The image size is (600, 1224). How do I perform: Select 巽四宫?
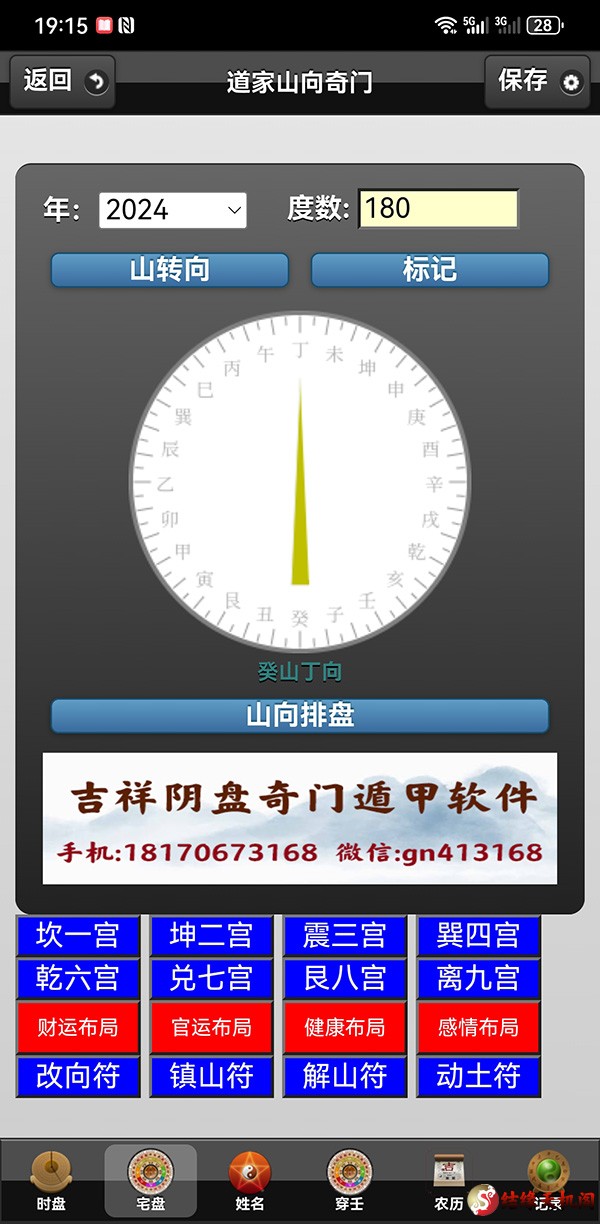click(478, 936)
